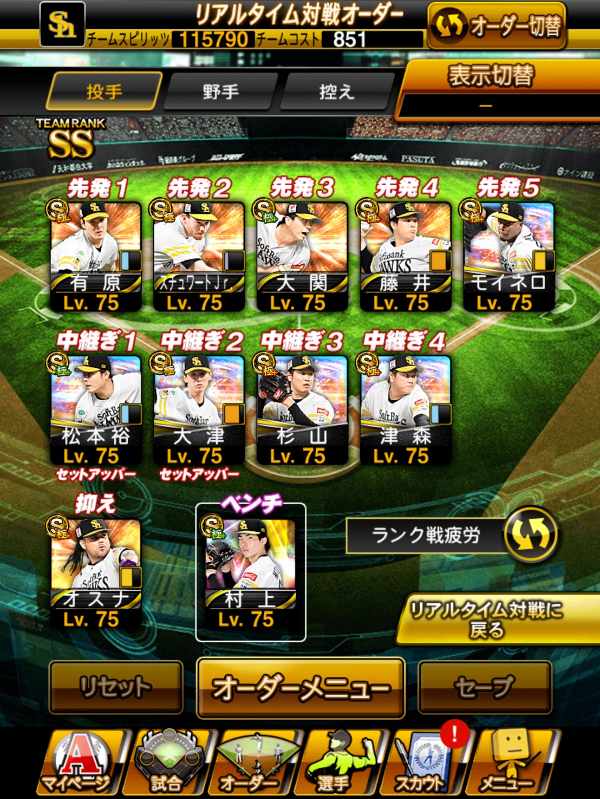Screen dimensions: 600x799
Task: Save the order with セーブ
Action: tap(485, 687)
